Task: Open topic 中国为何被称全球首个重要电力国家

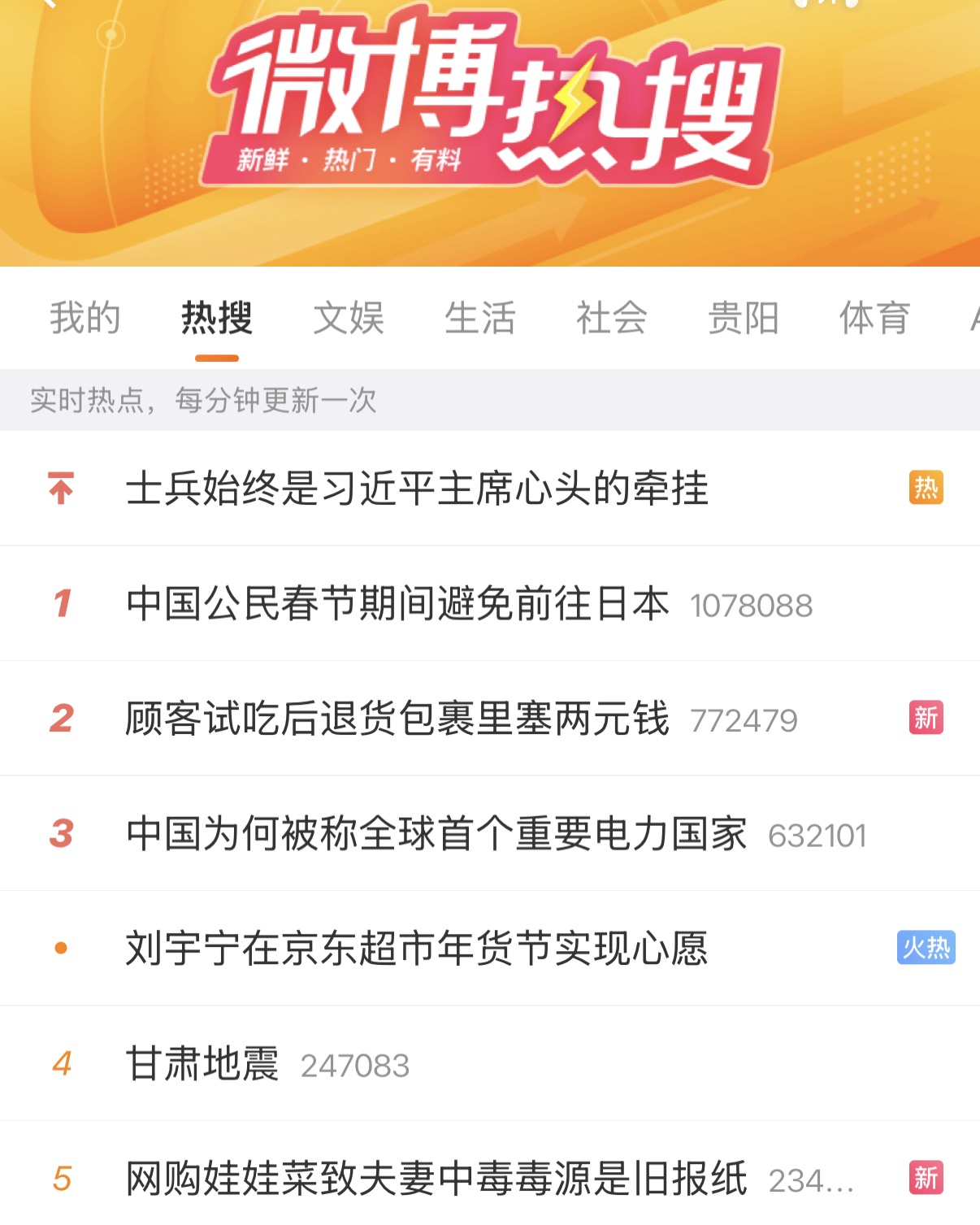Action: point(436,834)
